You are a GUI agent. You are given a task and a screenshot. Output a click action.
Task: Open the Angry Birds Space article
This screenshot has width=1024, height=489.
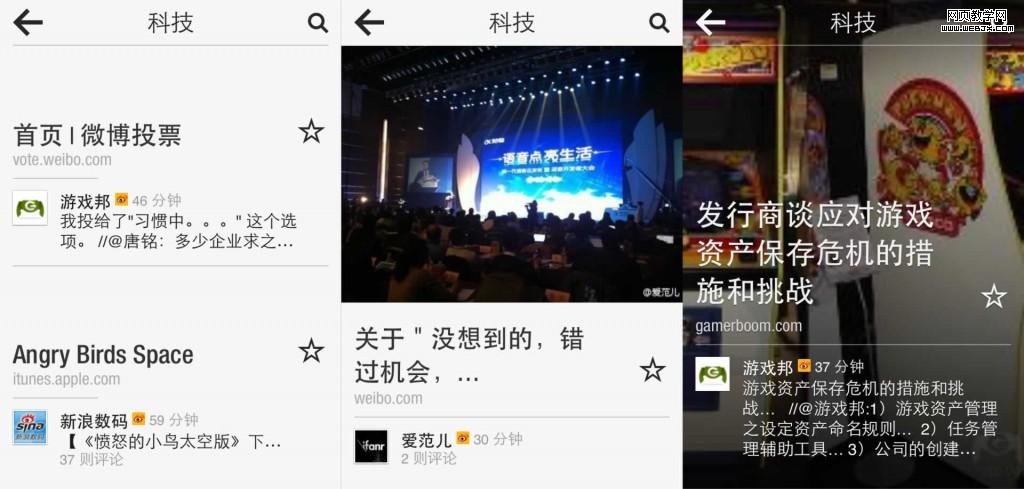(x=103, y=355)
